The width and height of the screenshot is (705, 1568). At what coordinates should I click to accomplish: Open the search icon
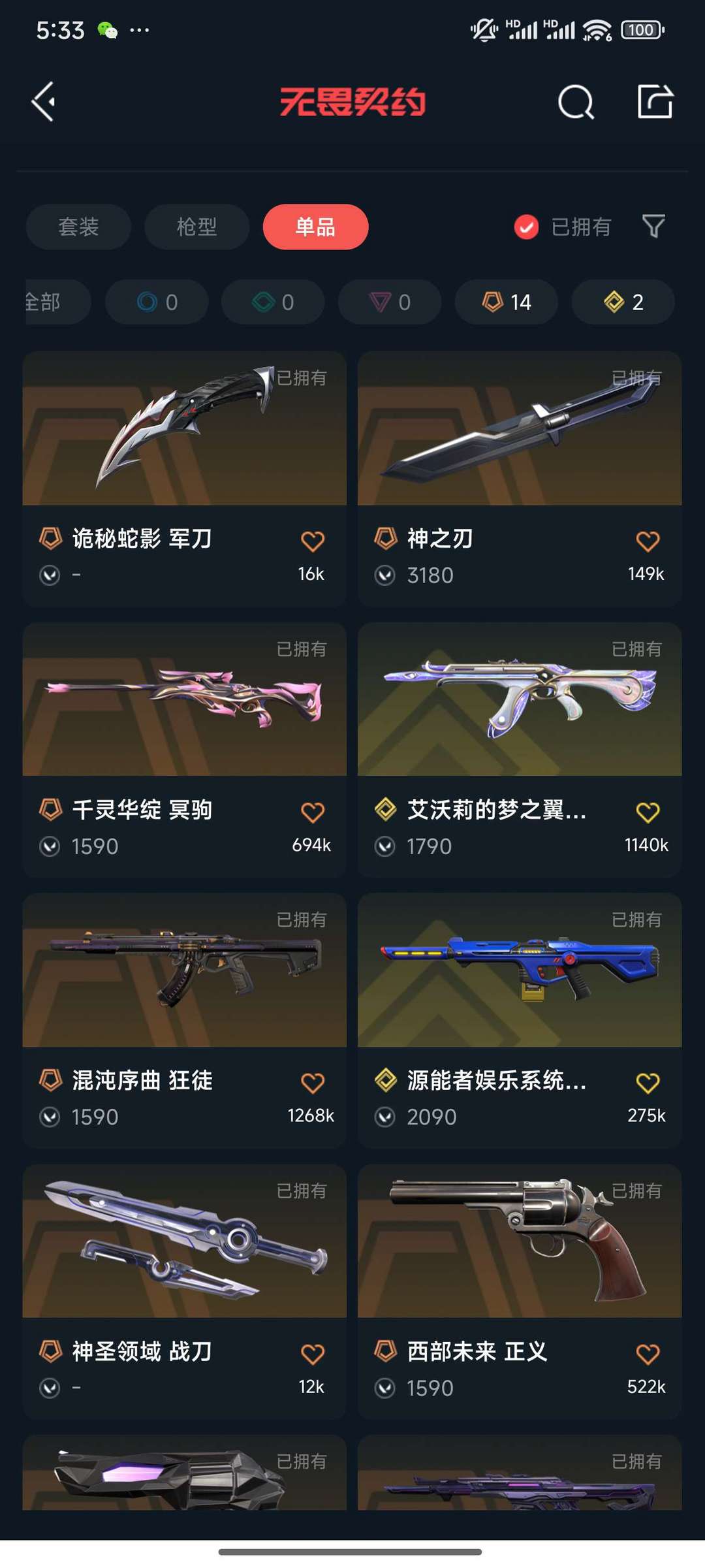pyautogui.click(x=576, y=102)
